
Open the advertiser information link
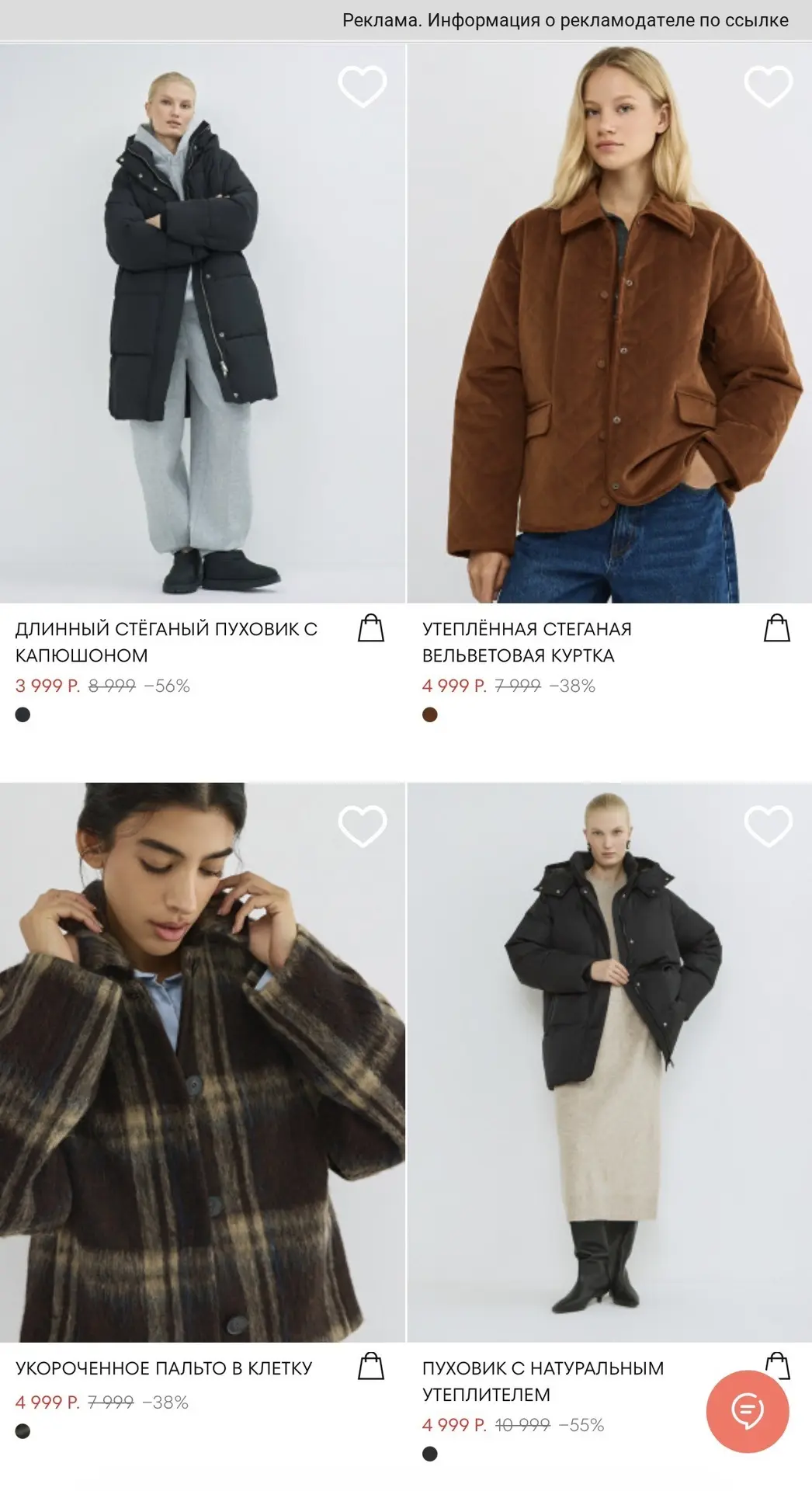565,20
